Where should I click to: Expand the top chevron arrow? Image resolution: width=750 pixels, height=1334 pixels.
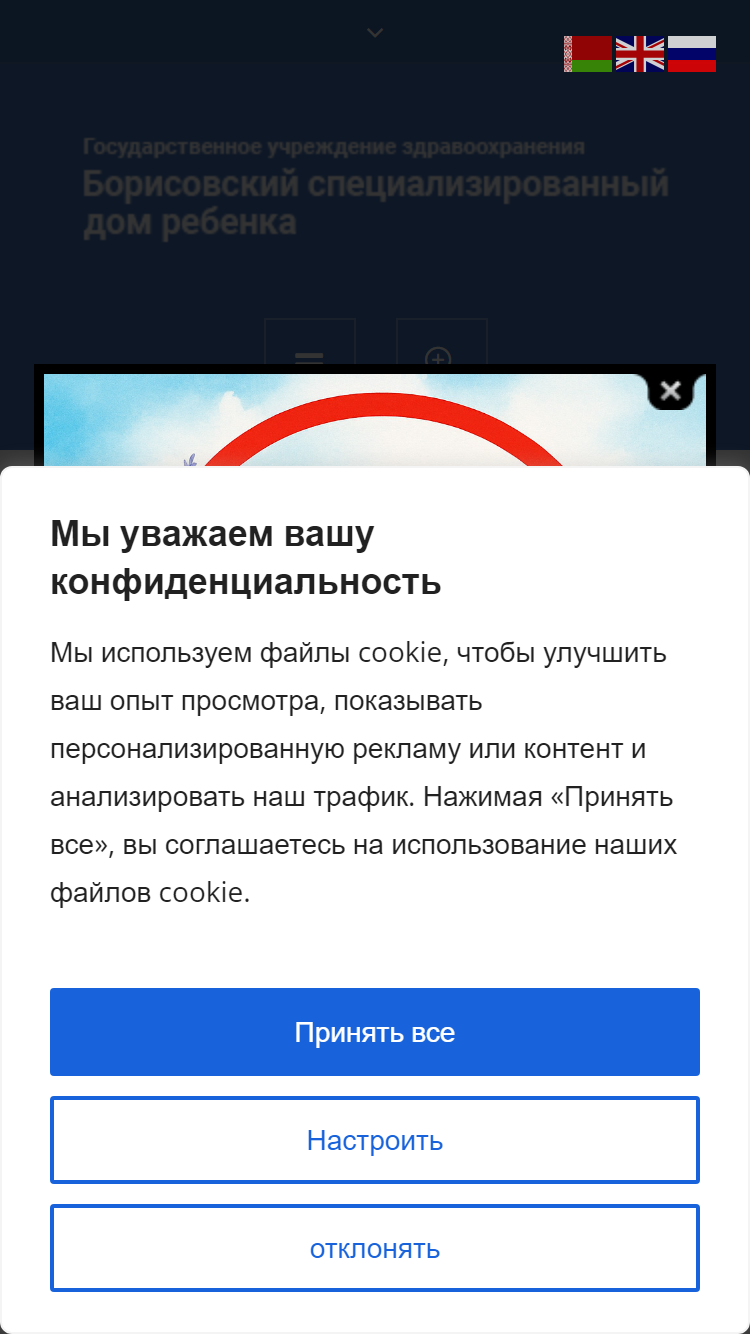pos(375,33)
